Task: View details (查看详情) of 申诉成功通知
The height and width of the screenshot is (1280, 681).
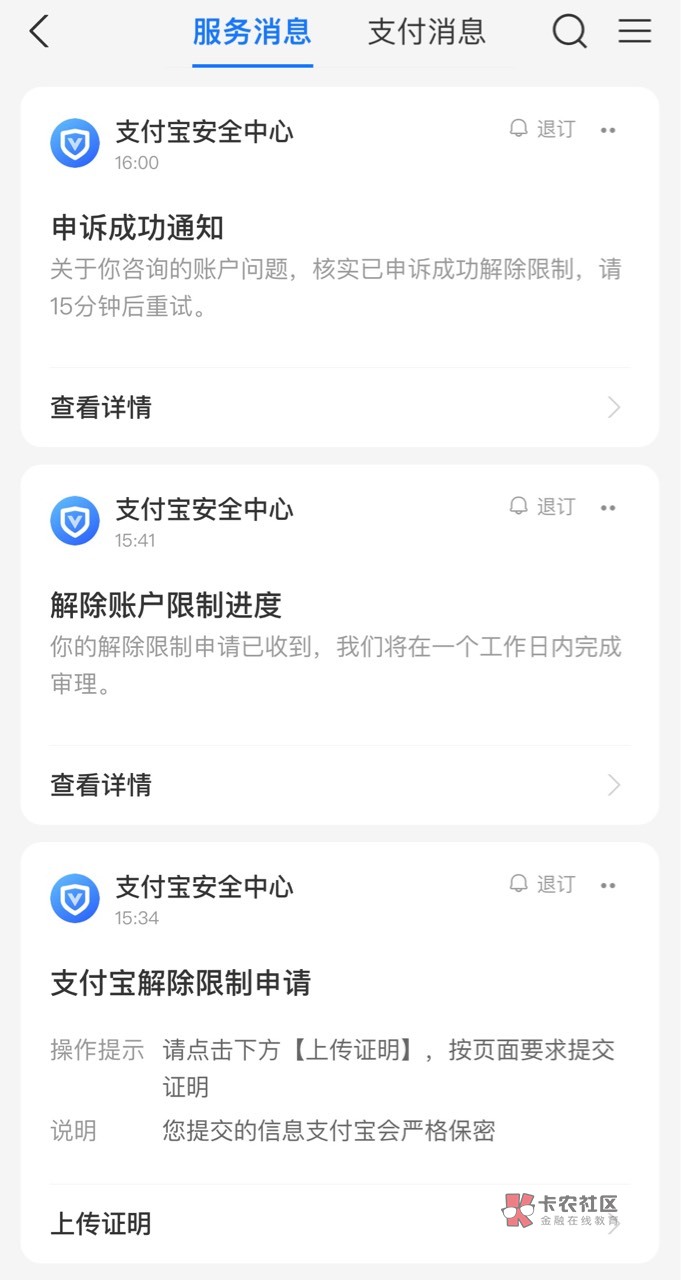Action: 340,407
